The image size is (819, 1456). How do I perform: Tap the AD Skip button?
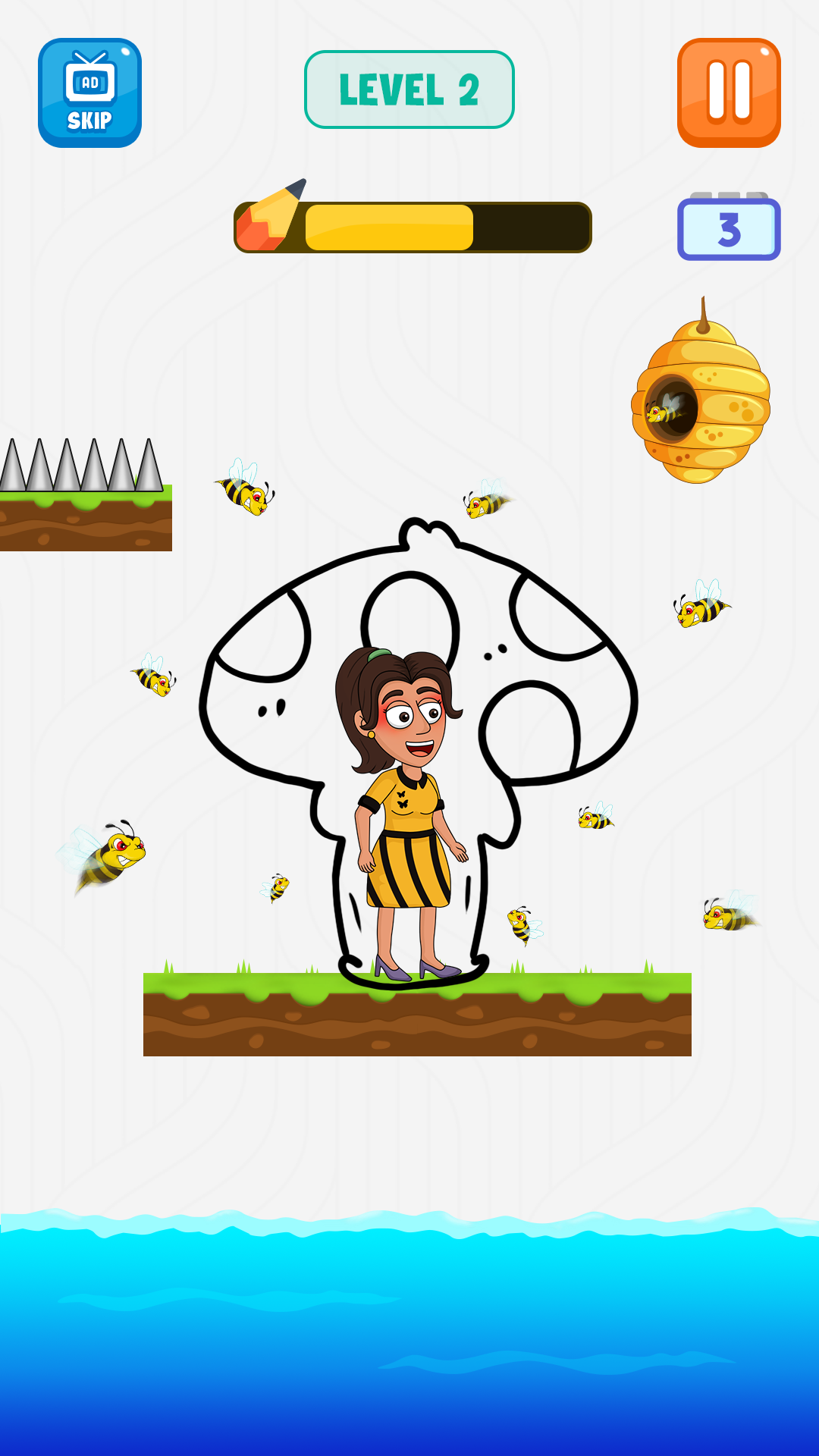tap(89, 93)
